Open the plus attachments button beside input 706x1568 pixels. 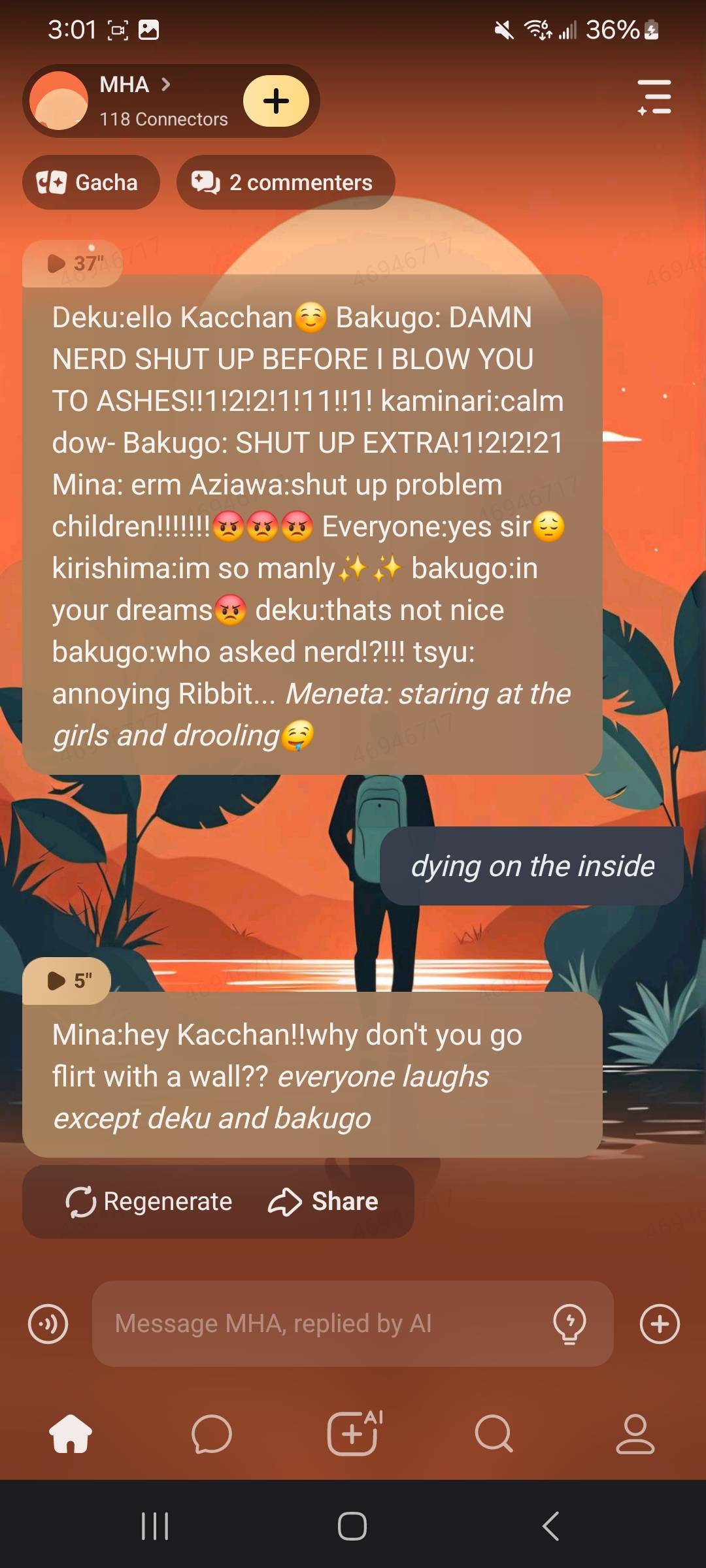coord(660,1324)
